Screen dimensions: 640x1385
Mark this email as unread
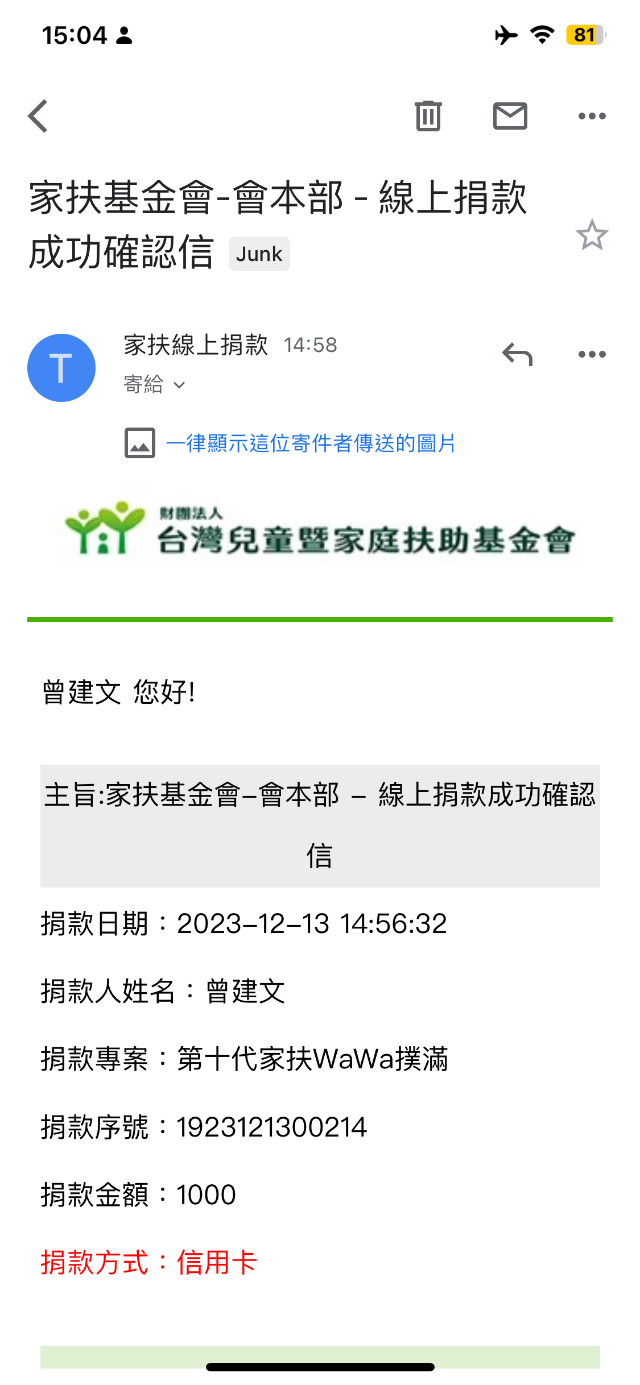(x=510, y=116)
